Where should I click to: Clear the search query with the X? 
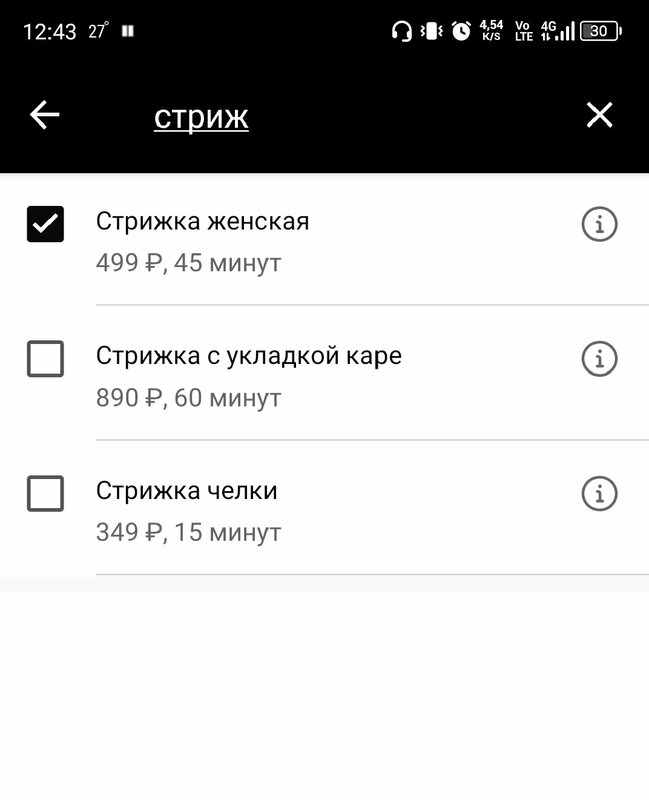pos(599,116)
